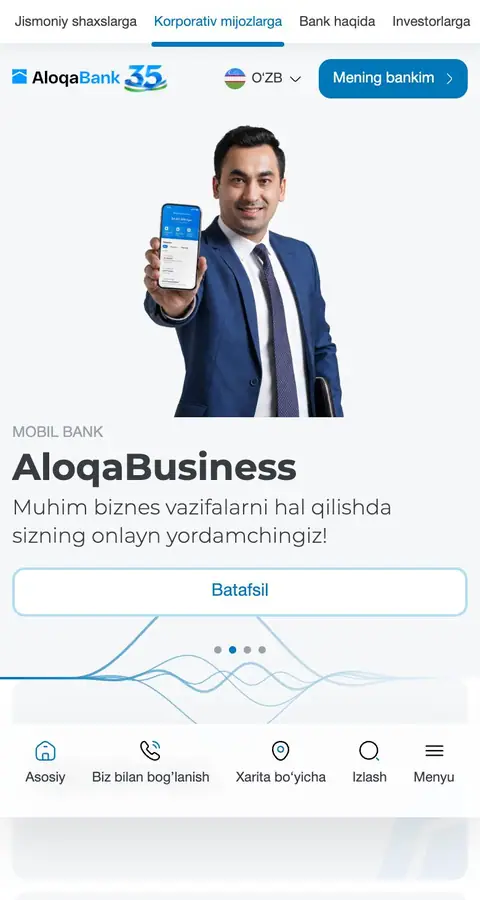
Task: Open the Bank haqida tab
Action: click(337, 22)
